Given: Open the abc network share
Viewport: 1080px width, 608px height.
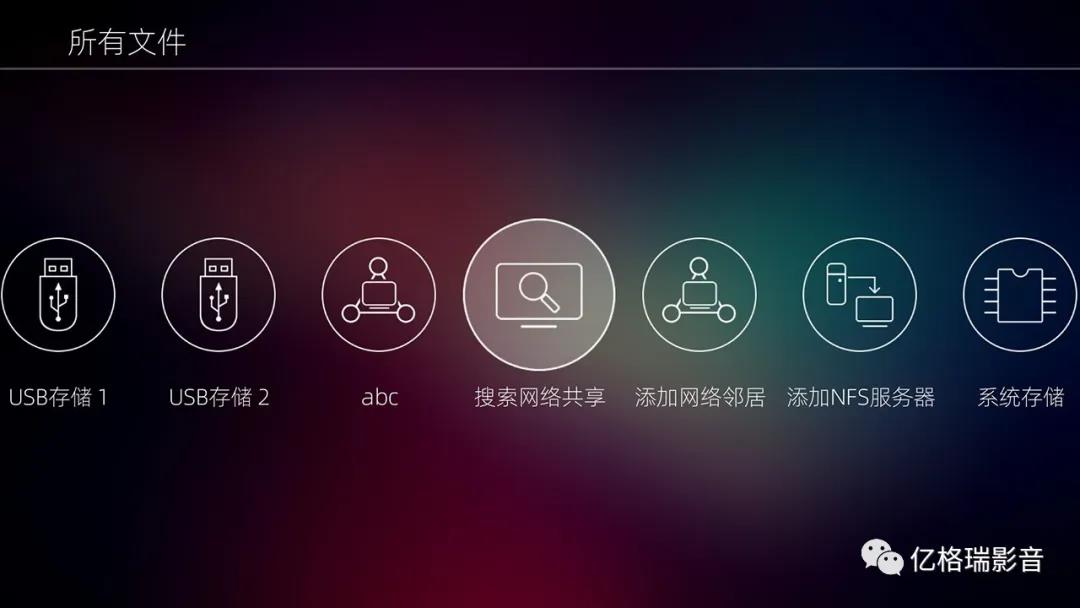Looking at the screenshot, I should coord(378,295).
